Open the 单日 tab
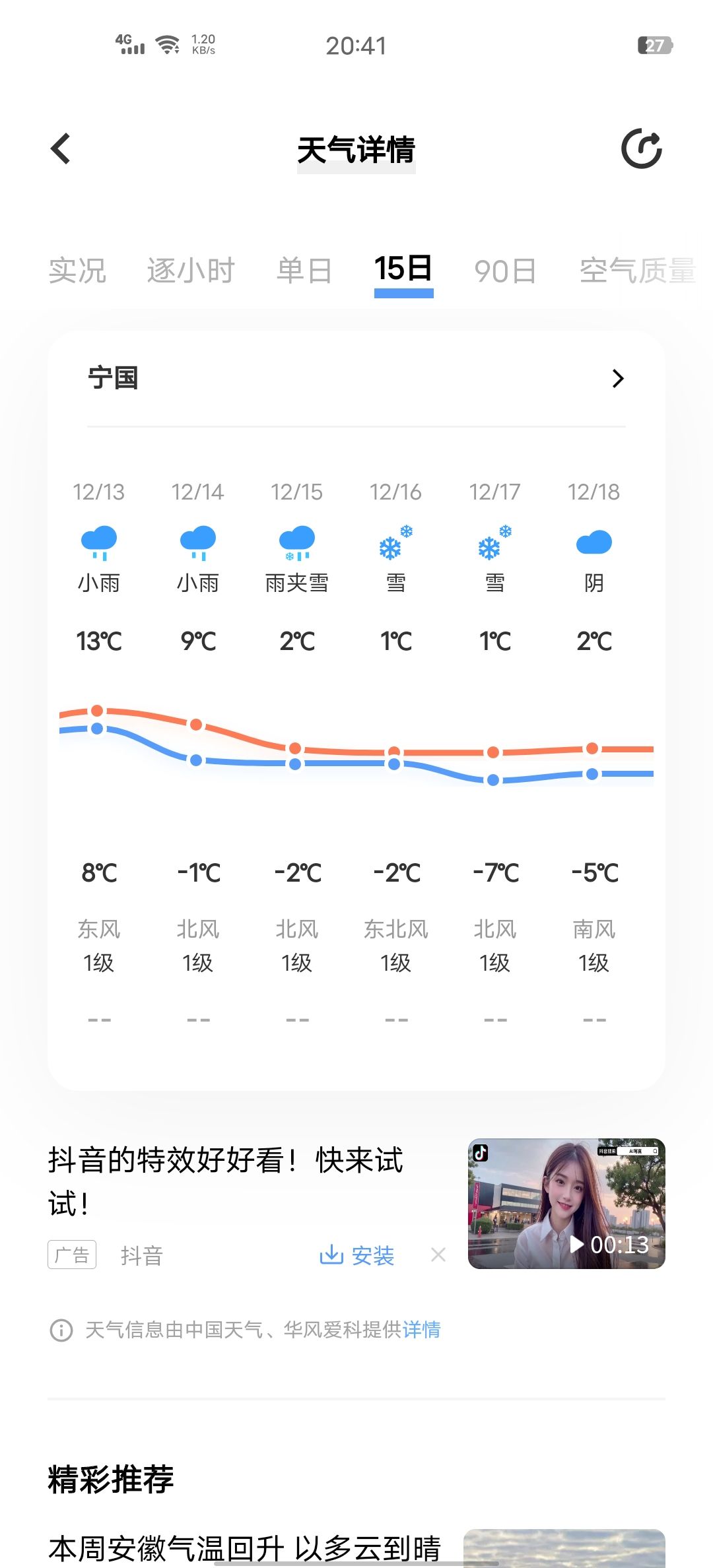Screen dimensions: 713x1568 (304, 271)
